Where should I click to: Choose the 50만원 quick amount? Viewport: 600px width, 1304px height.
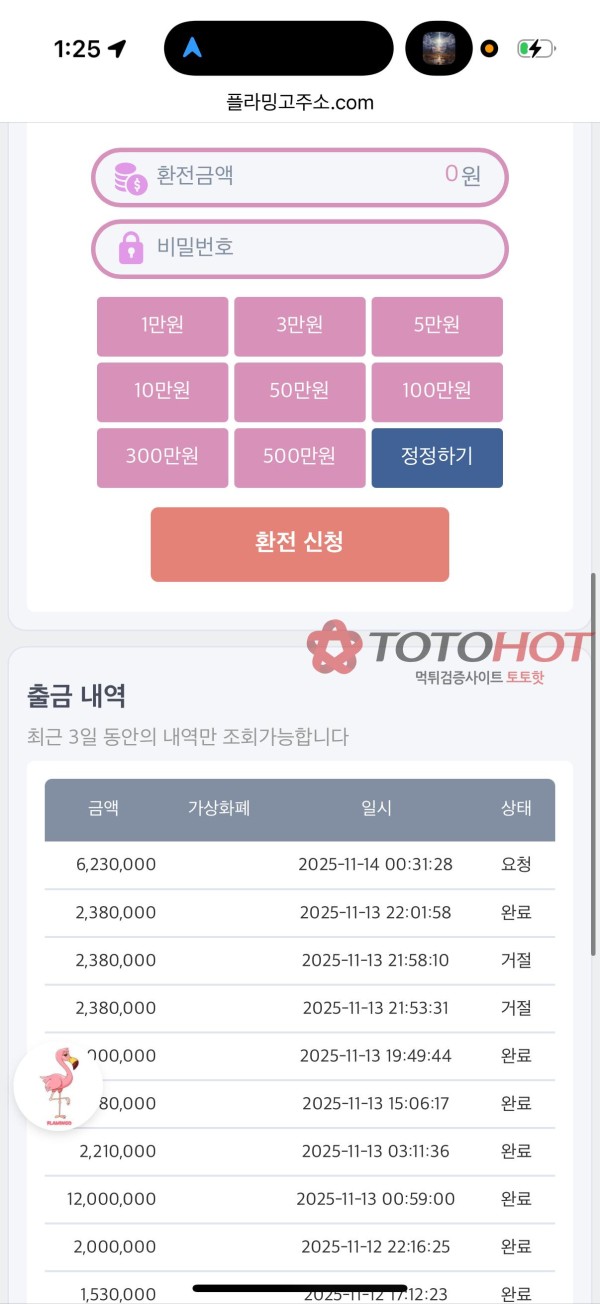300,391
